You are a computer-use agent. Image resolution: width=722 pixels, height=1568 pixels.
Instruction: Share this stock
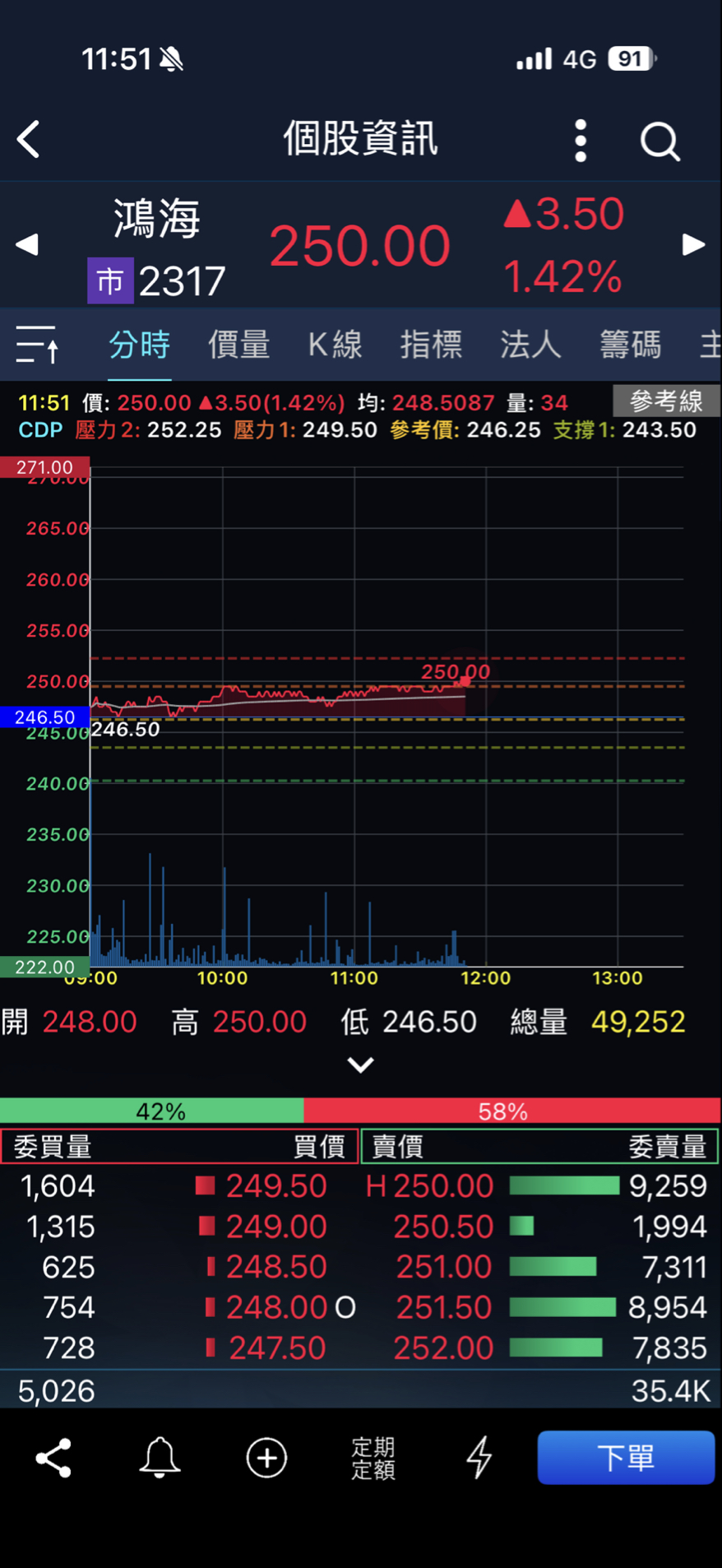tap(53, 1458)
